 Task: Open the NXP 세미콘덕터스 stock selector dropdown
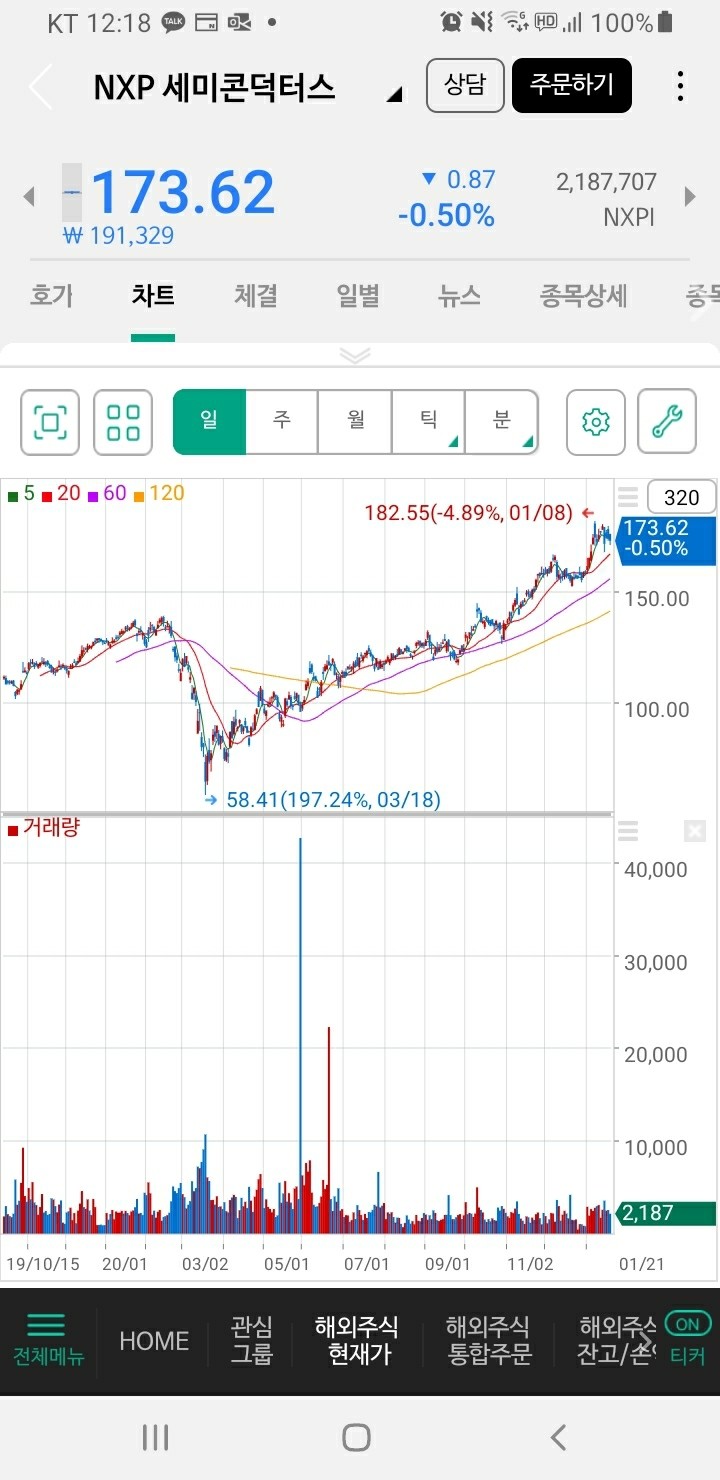(x=394, y=94)
